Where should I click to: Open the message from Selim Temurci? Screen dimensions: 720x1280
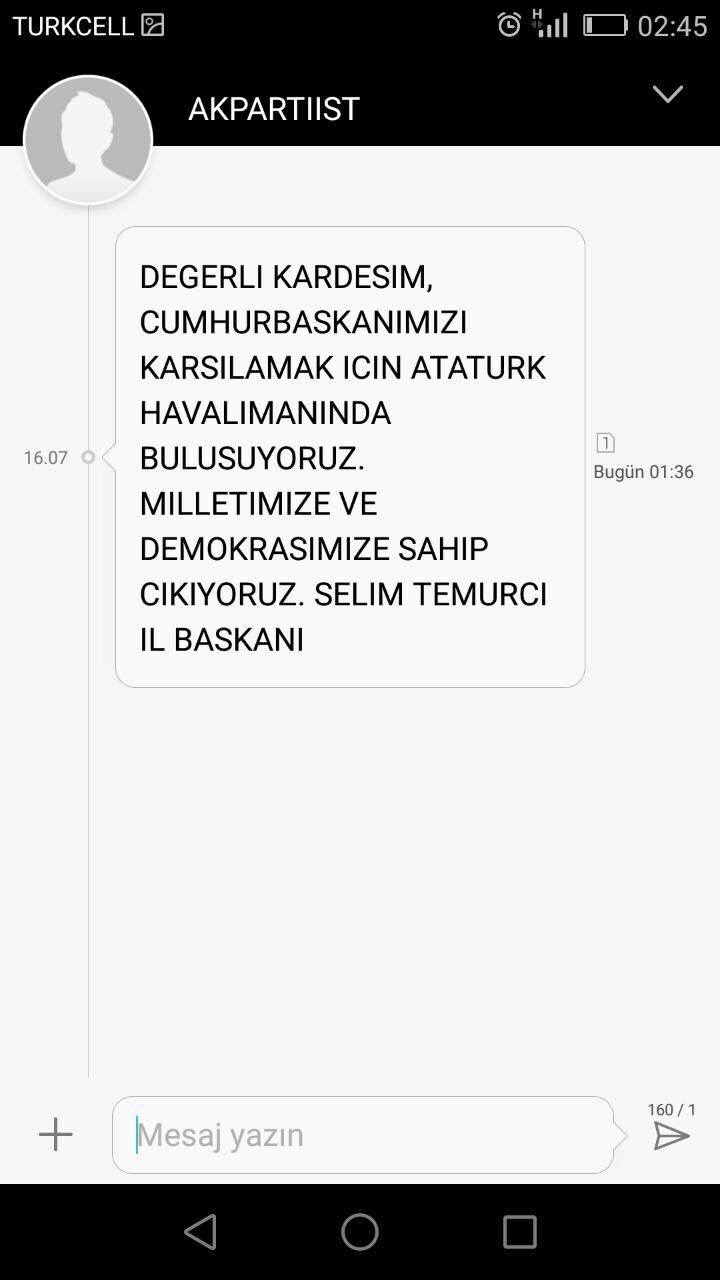[349, 457]
